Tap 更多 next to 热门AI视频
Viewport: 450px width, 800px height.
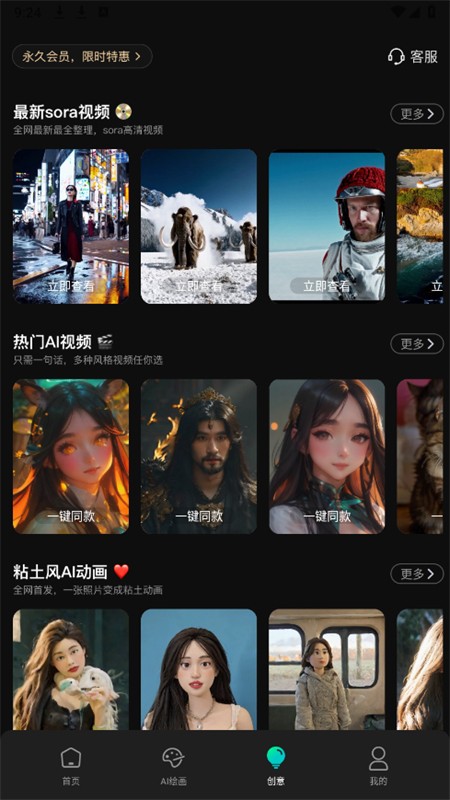pos(417,344)
